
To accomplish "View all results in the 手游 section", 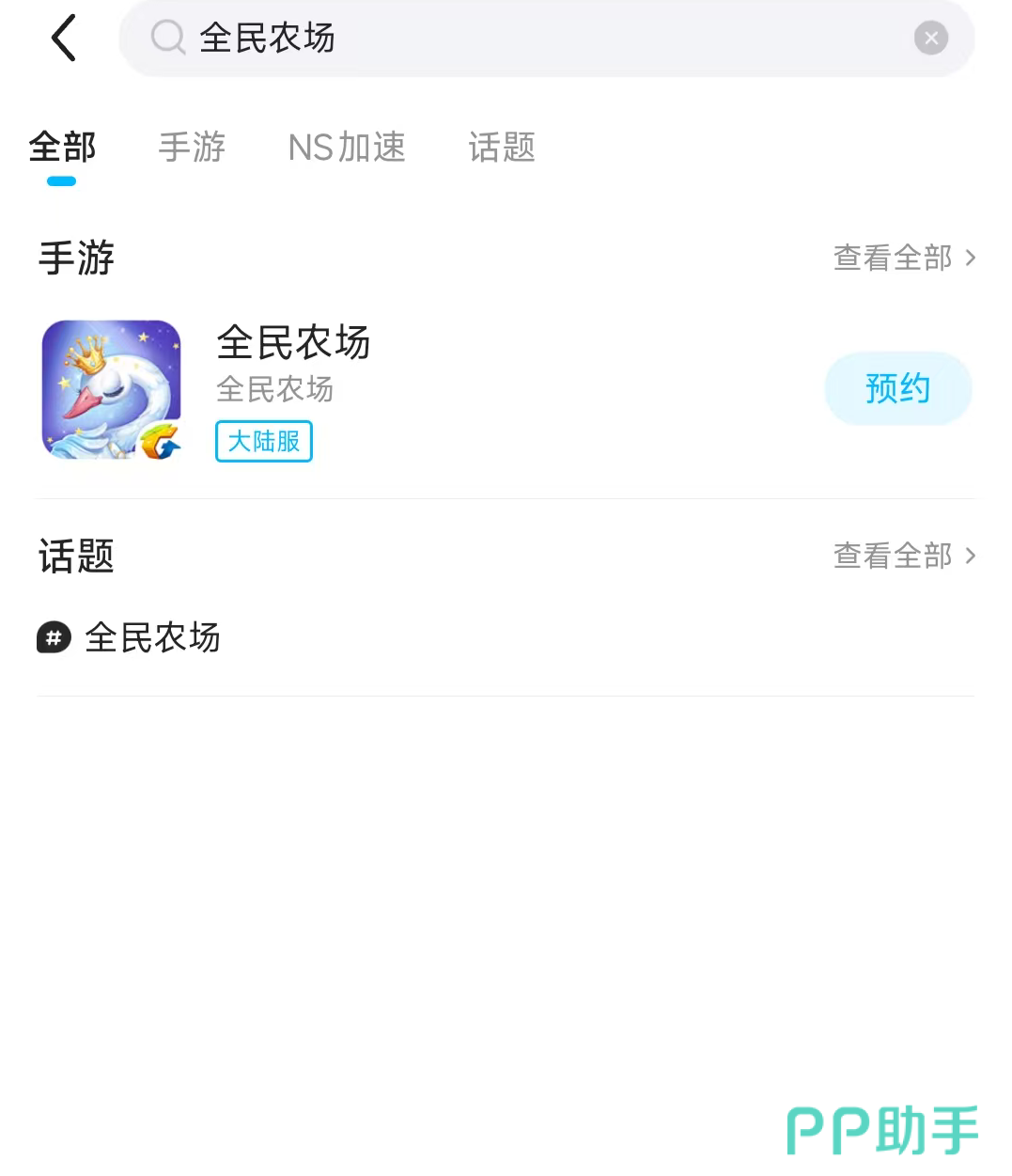I will pos(904,258).
